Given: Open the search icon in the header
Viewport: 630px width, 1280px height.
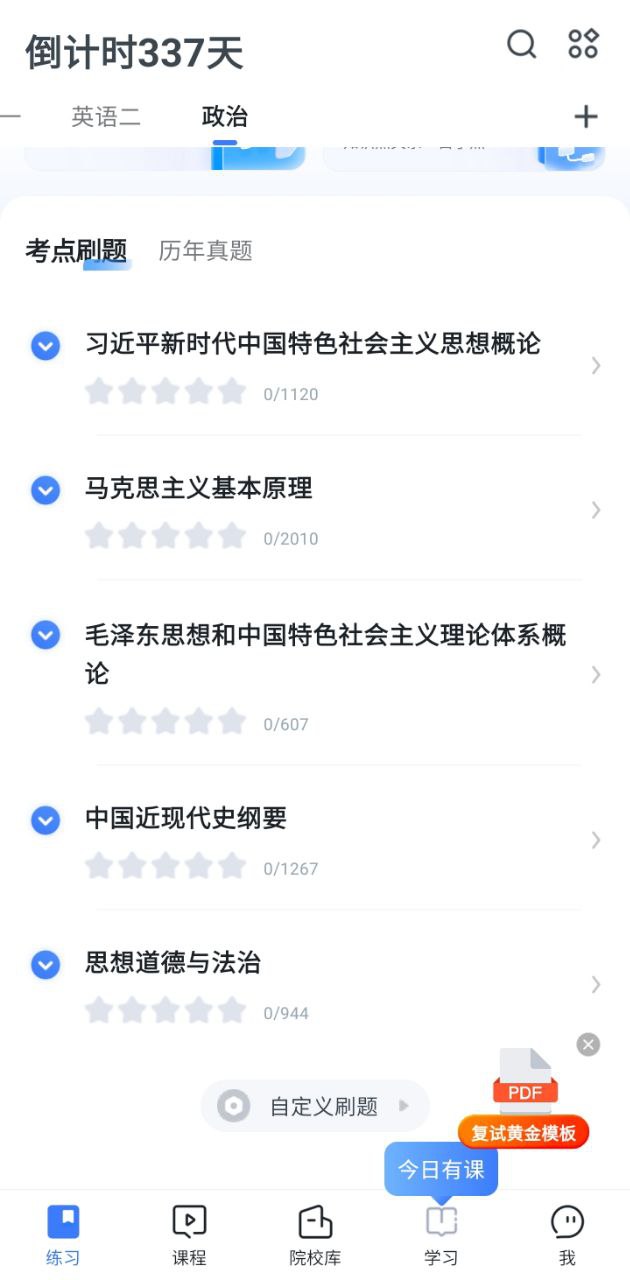Looking at the screenshot, I should click(521, 44).
